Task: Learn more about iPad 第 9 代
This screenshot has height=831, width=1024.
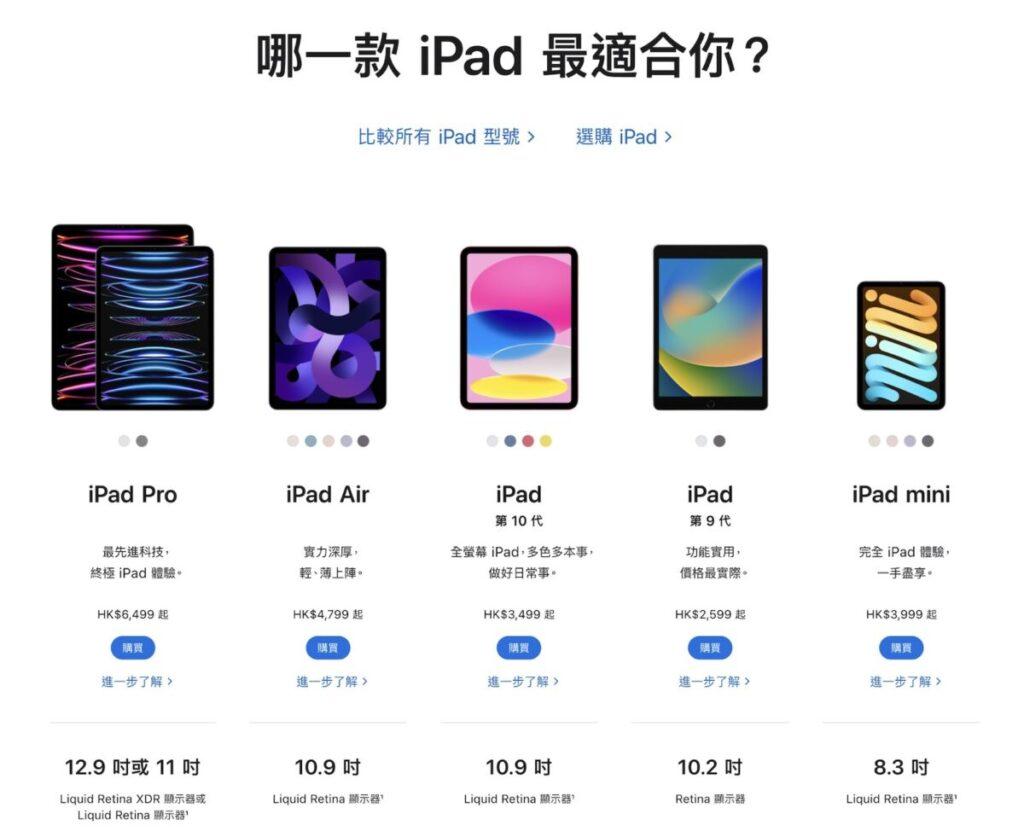Action: pyautogui.click(x=713, y=681)
